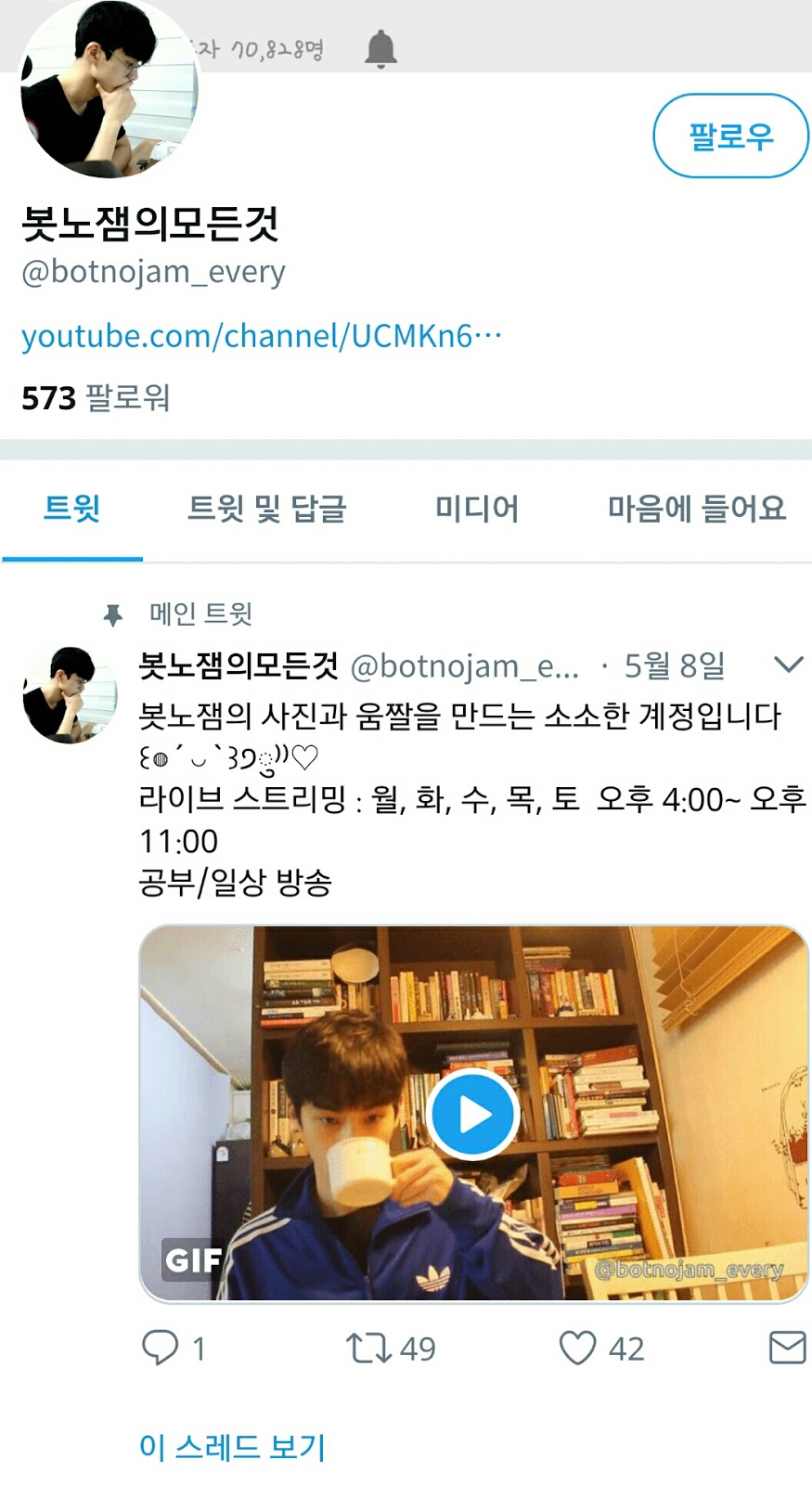Screen dimensions: 812x1485
Task: Open 이 스레드 보기 thread link
Action: 232,1446
